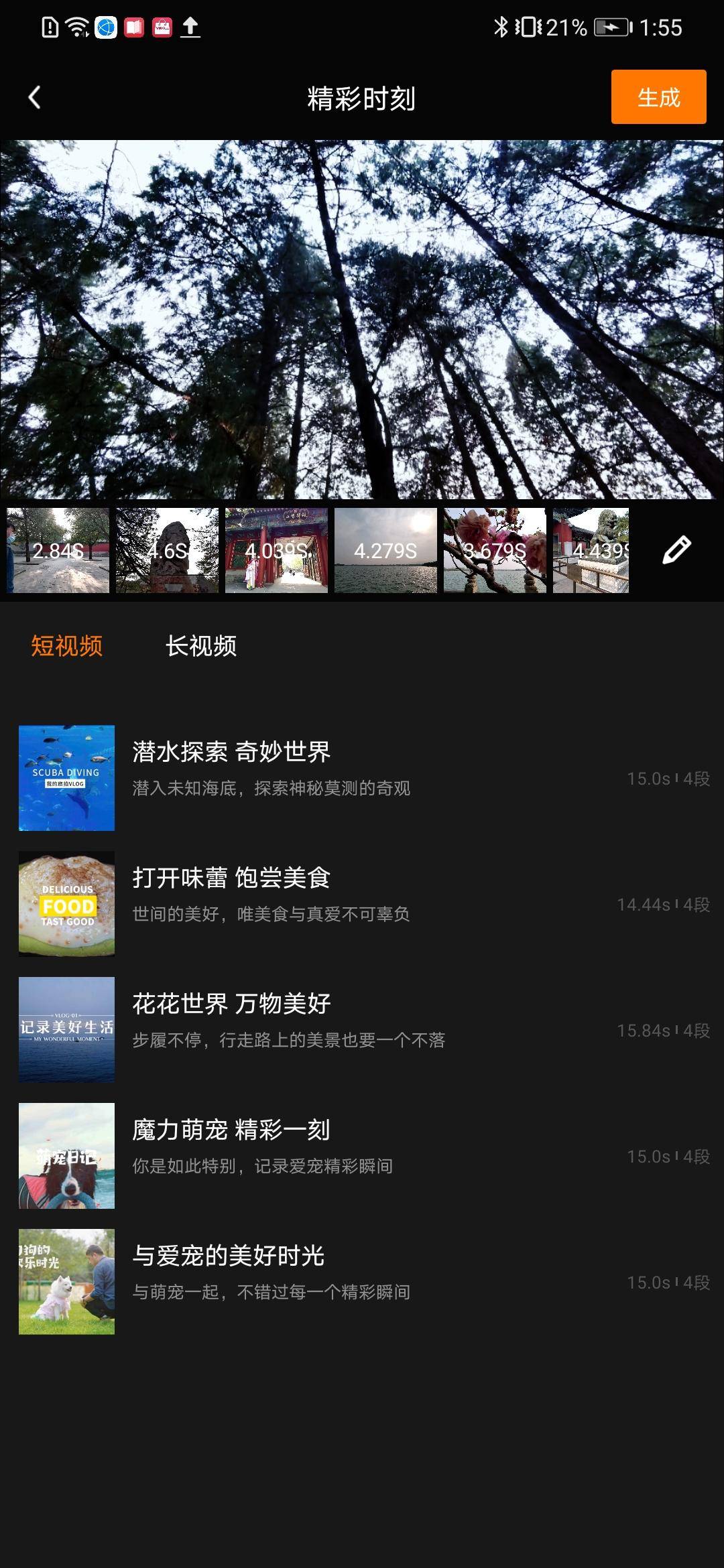Select the 短视频 tab
This screenshot has width=724, height=1568.
[65, 645]
